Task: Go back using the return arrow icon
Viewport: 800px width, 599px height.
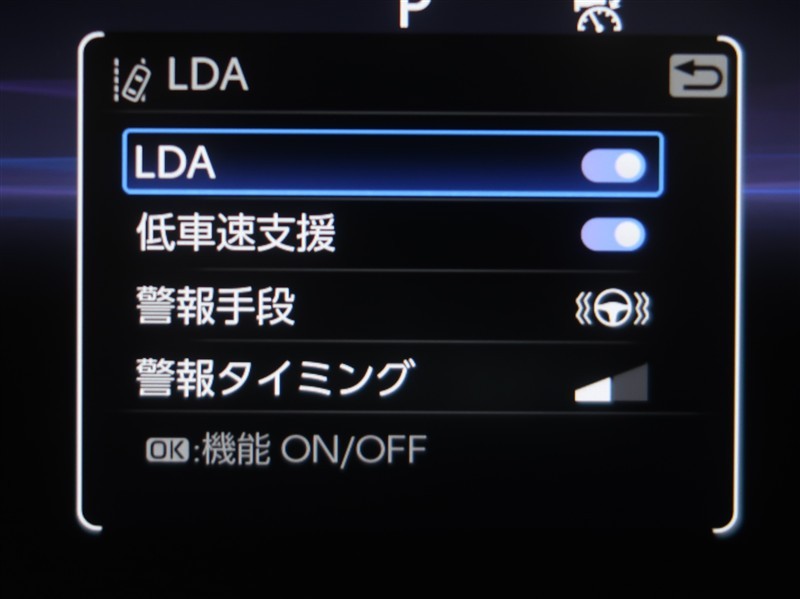Action: (x=697, y=77)
